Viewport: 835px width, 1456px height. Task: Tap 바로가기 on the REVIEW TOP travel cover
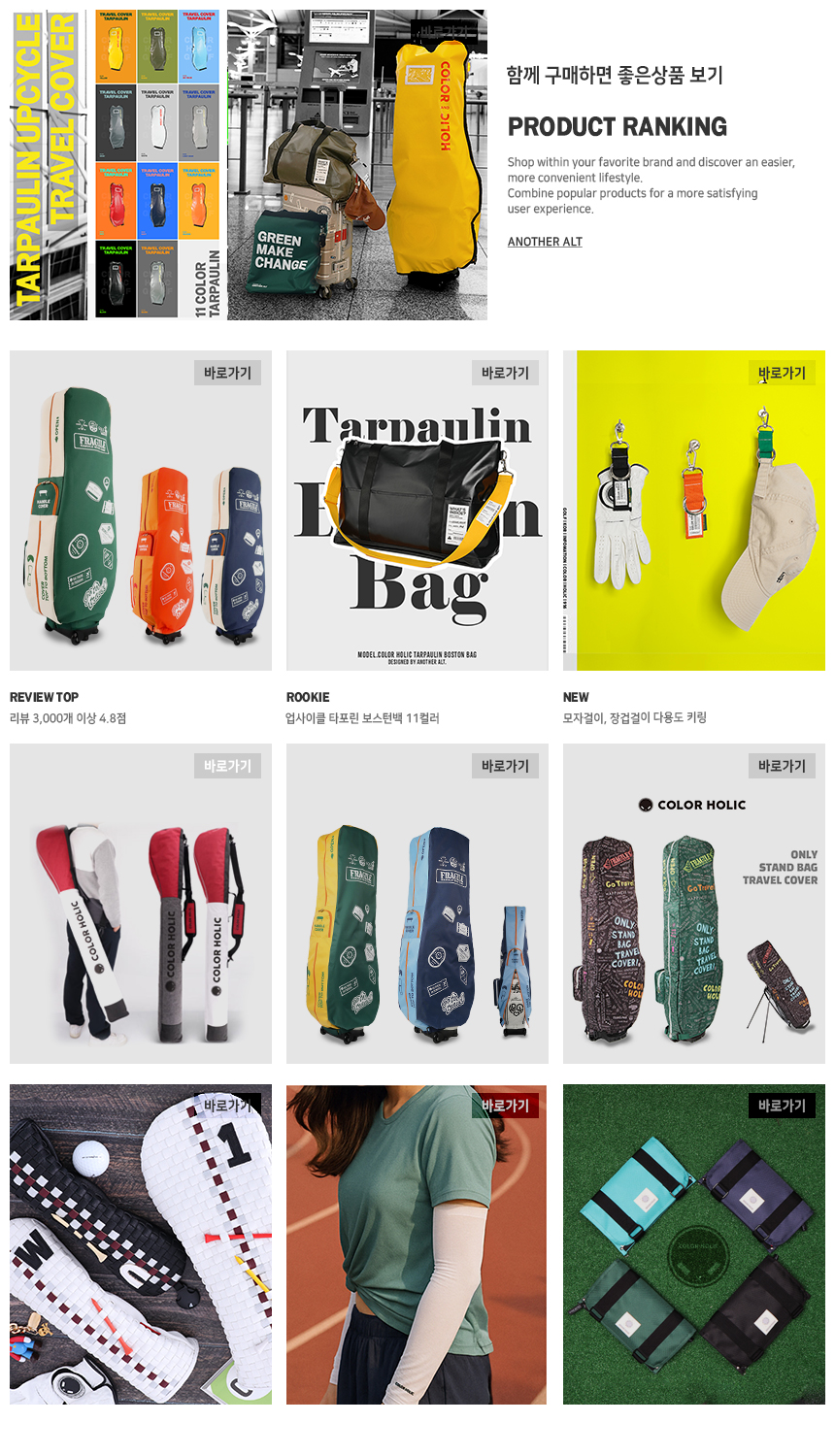coord(227,373)
